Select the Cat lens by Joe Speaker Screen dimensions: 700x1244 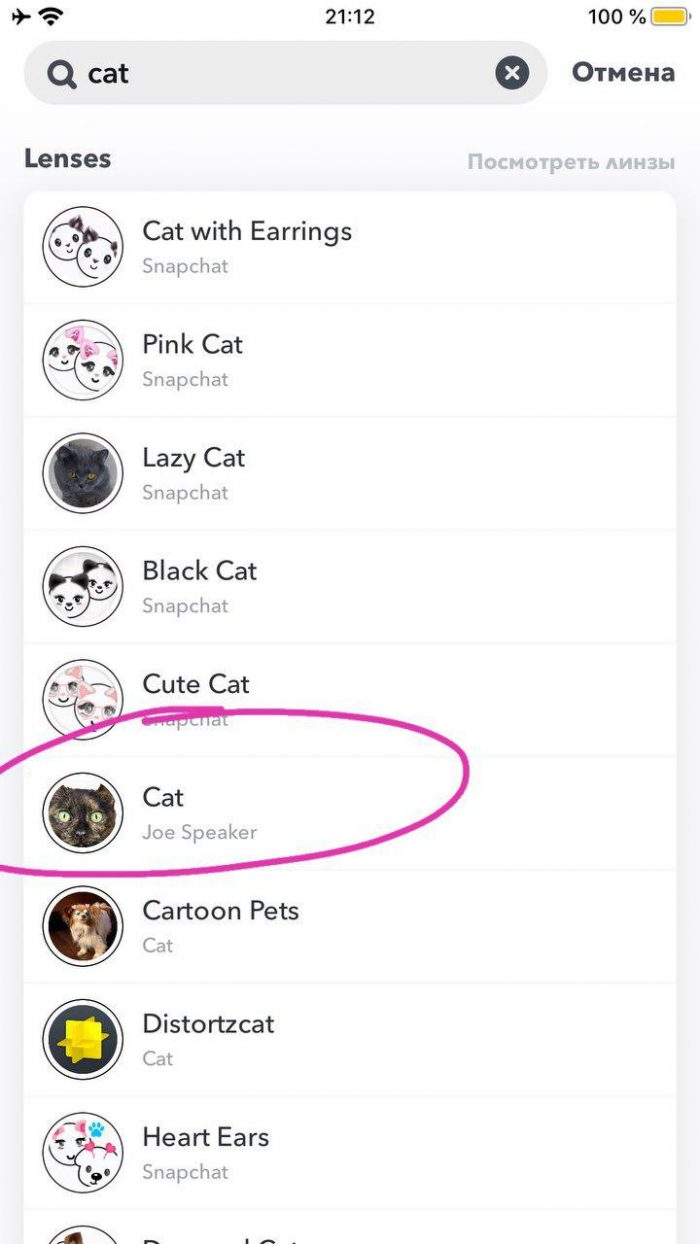click(x=350, y=812)
